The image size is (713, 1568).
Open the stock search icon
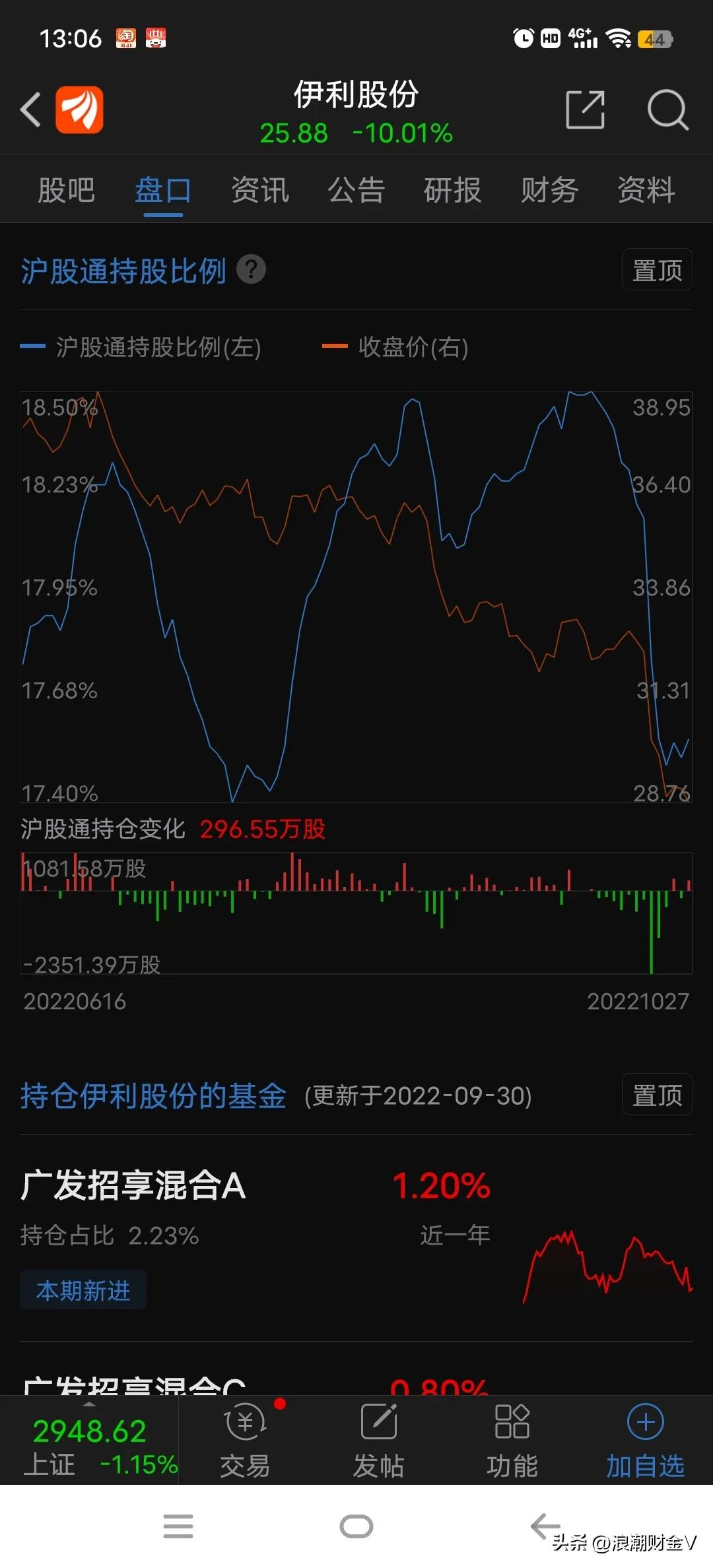[667, 111]
